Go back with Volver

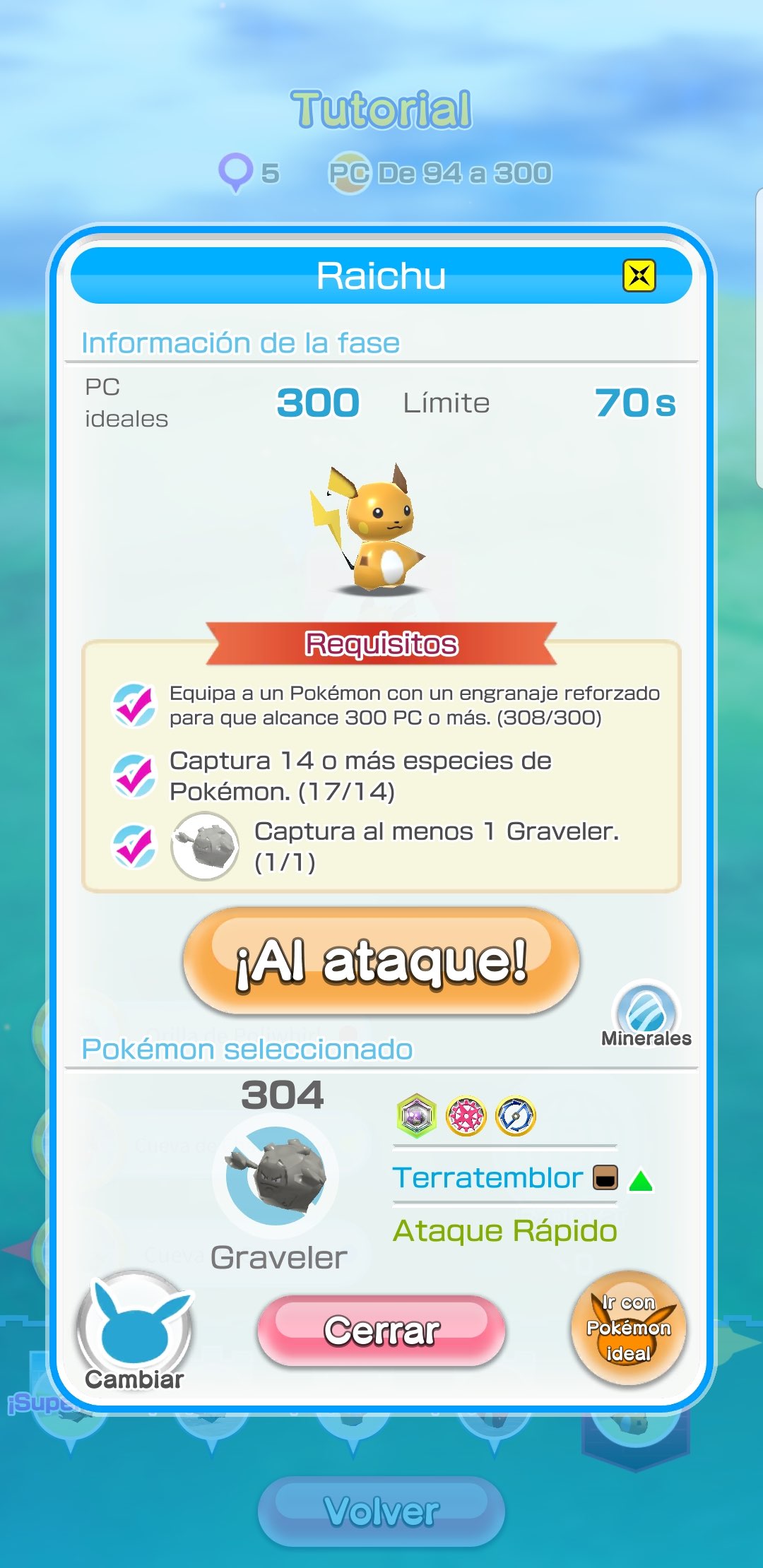(381, 1511)
